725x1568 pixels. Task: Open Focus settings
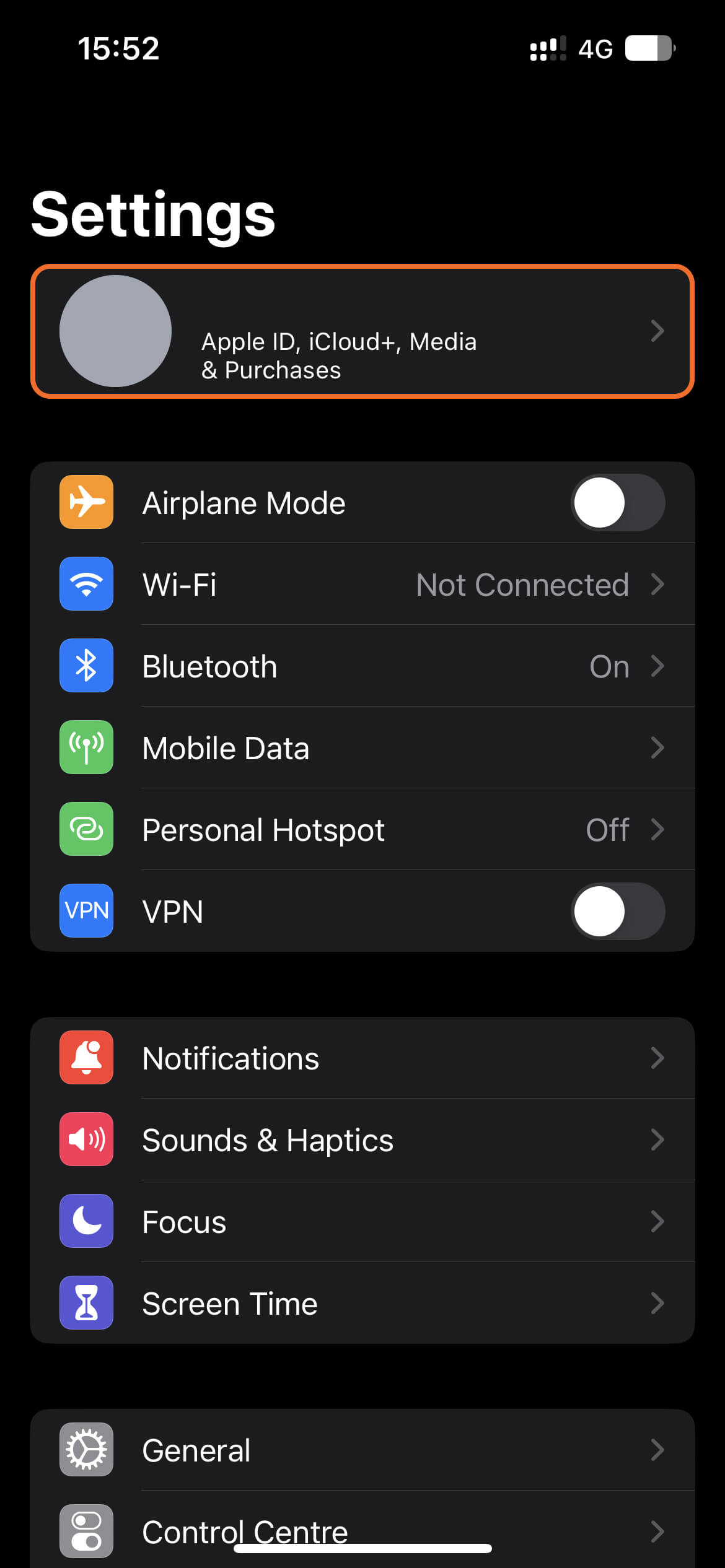(362, 1221)
